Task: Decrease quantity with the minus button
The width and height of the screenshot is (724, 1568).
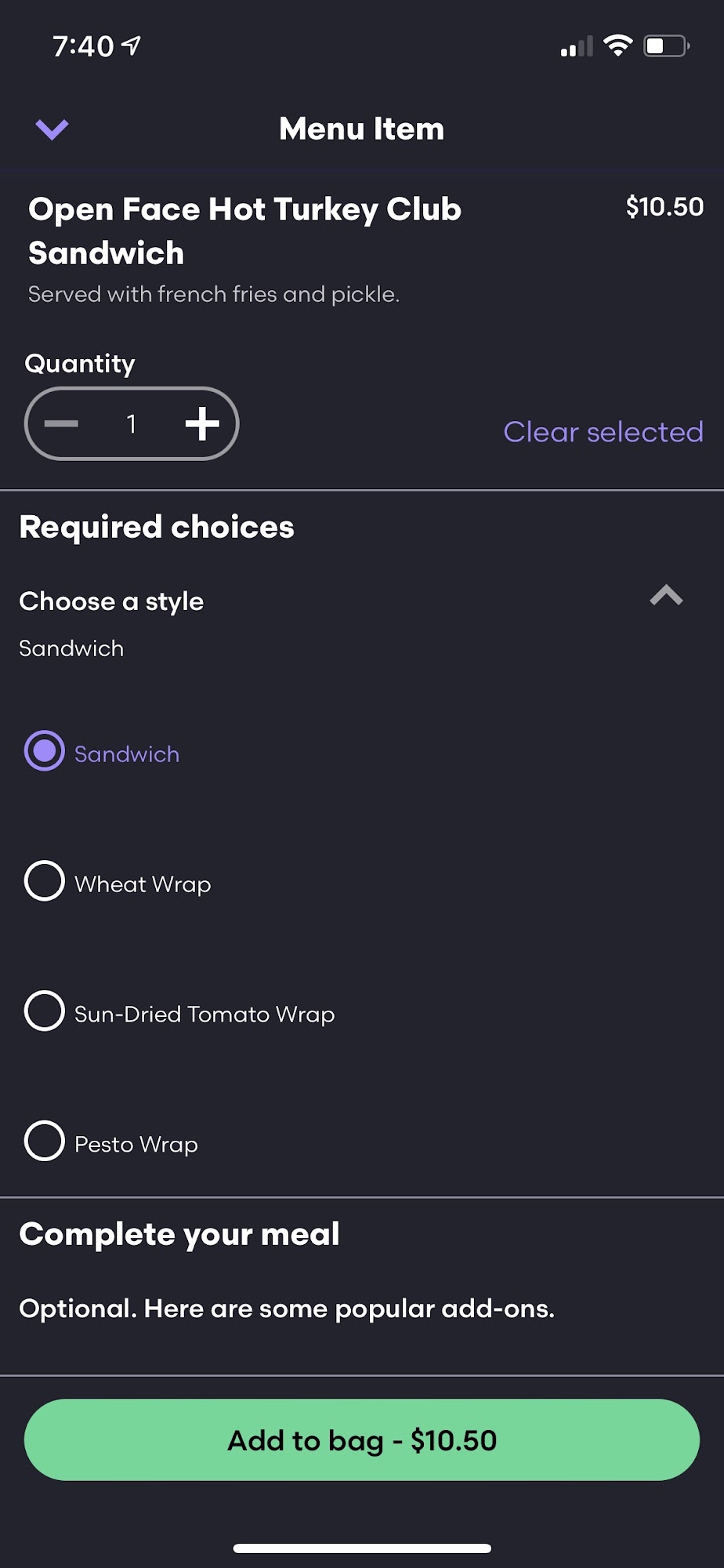Action: pos(61,423)
